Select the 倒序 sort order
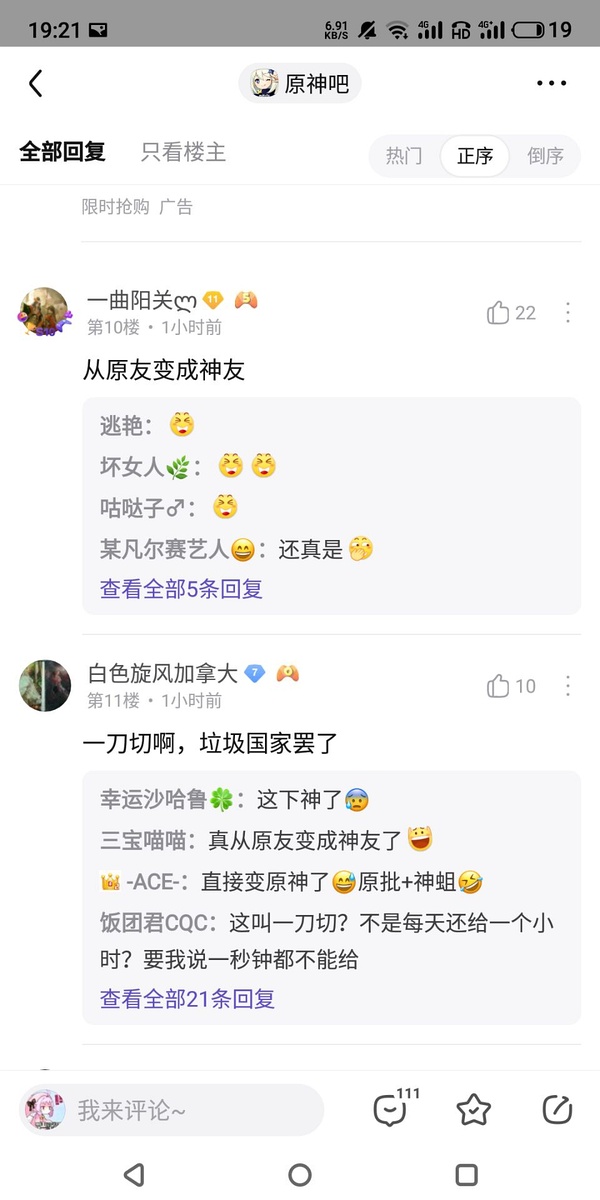Viewport: 600px width, 1200px height. (x=545, y=156)
